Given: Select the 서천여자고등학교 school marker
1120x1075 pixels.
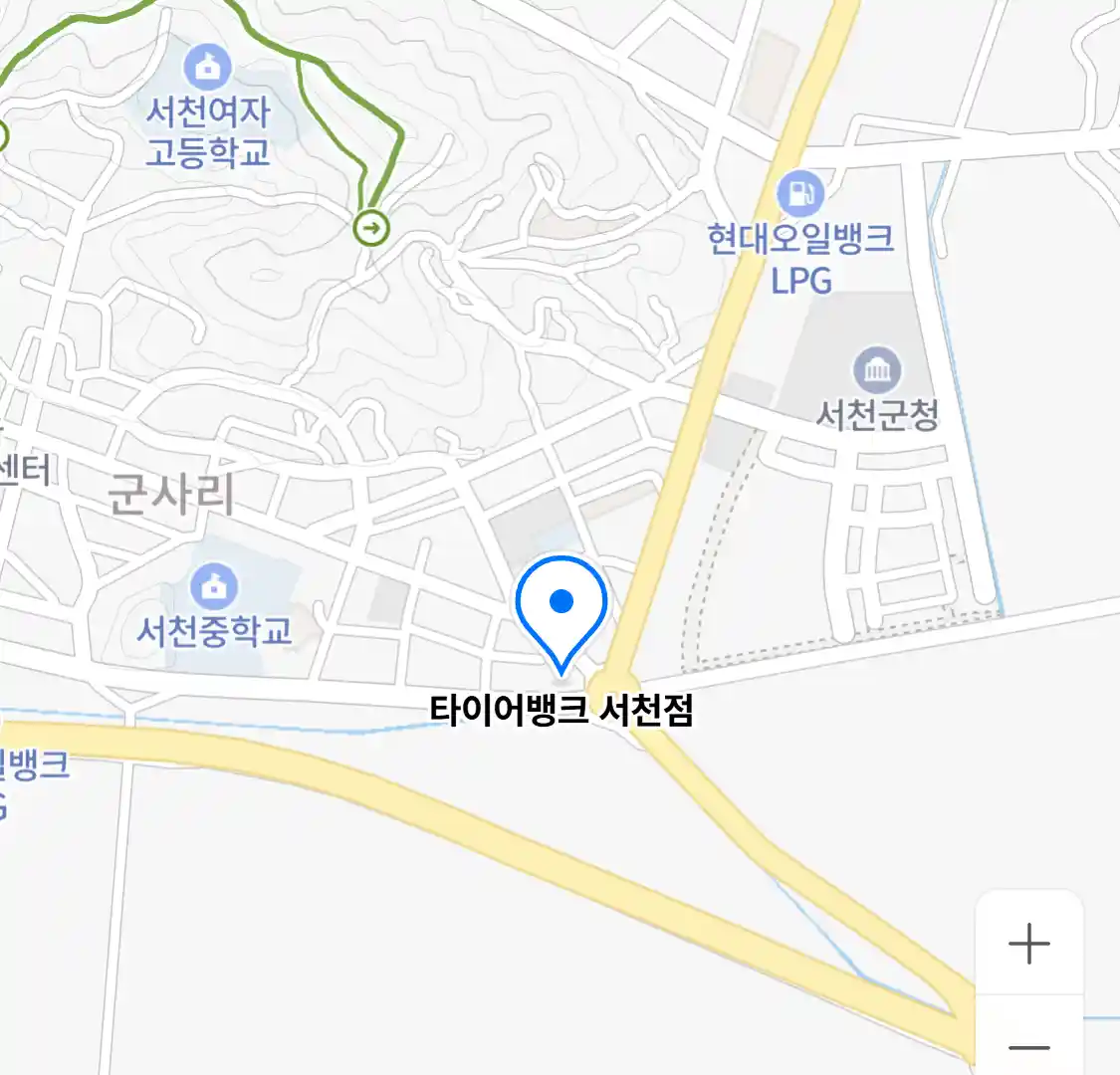Looking at the screenshot, I should 208,68.
